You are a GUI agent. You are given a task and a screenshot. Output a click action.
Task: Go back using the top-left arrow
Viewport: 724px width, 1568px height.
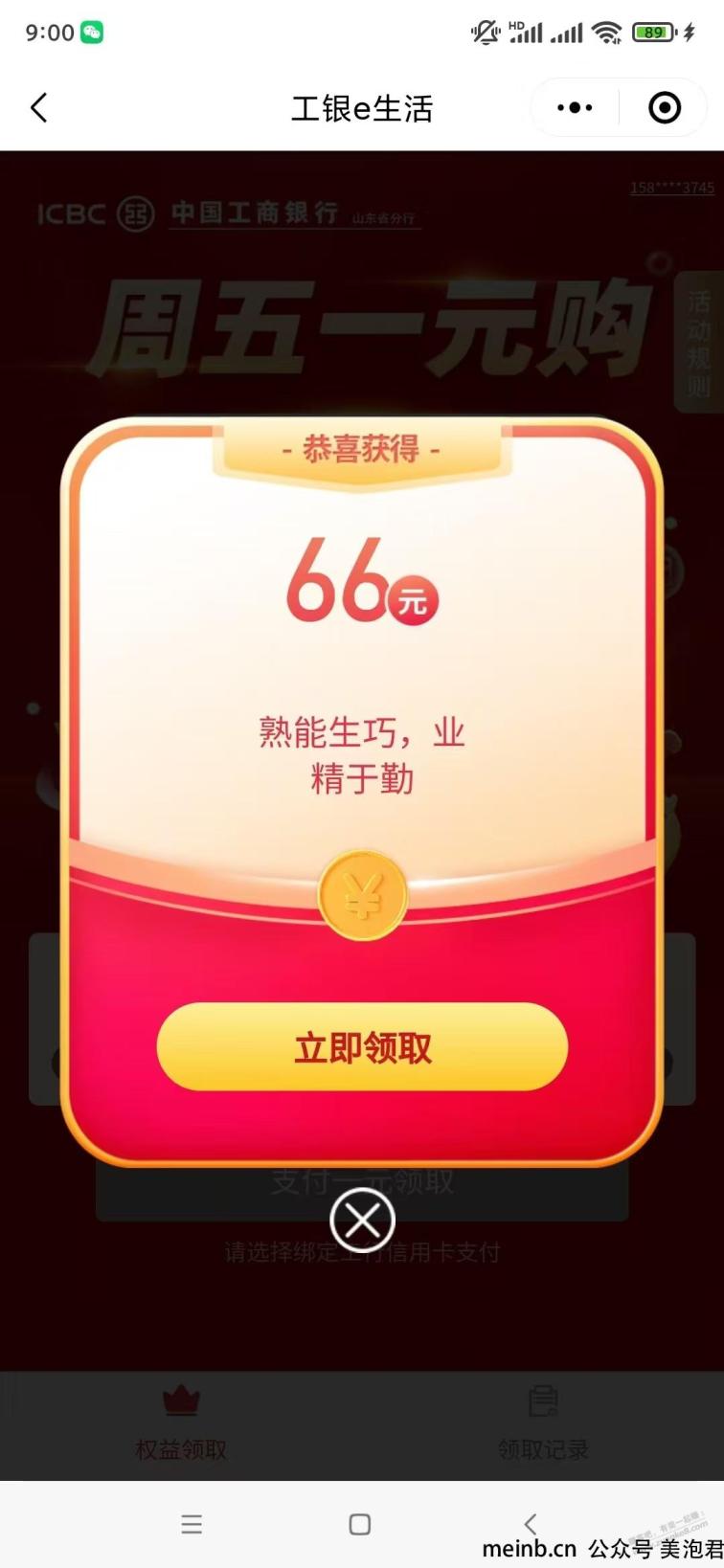pos(39,107)
